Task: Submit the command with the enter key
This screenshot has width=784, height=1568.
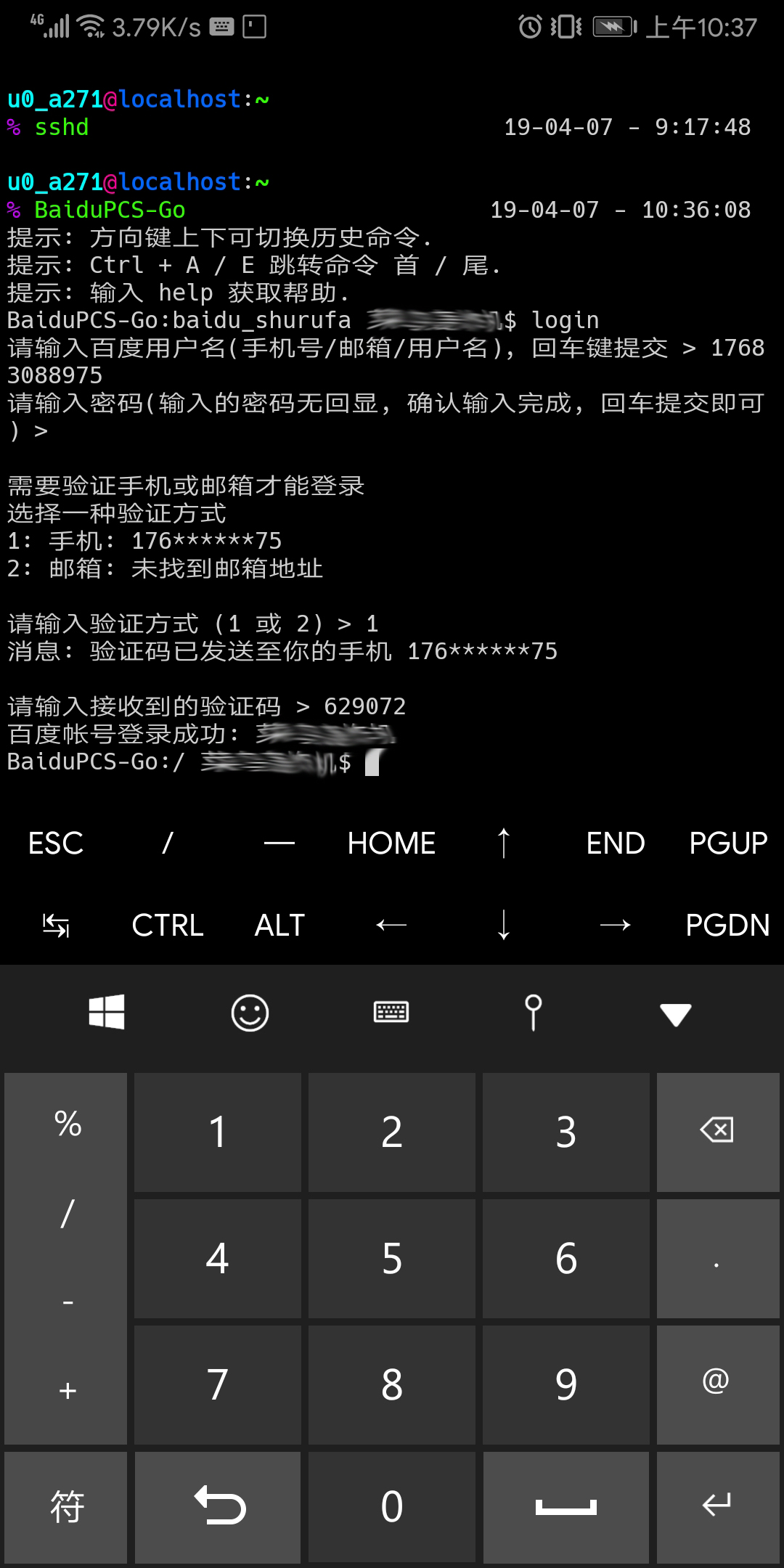Action: click(x=718, y=1507)
